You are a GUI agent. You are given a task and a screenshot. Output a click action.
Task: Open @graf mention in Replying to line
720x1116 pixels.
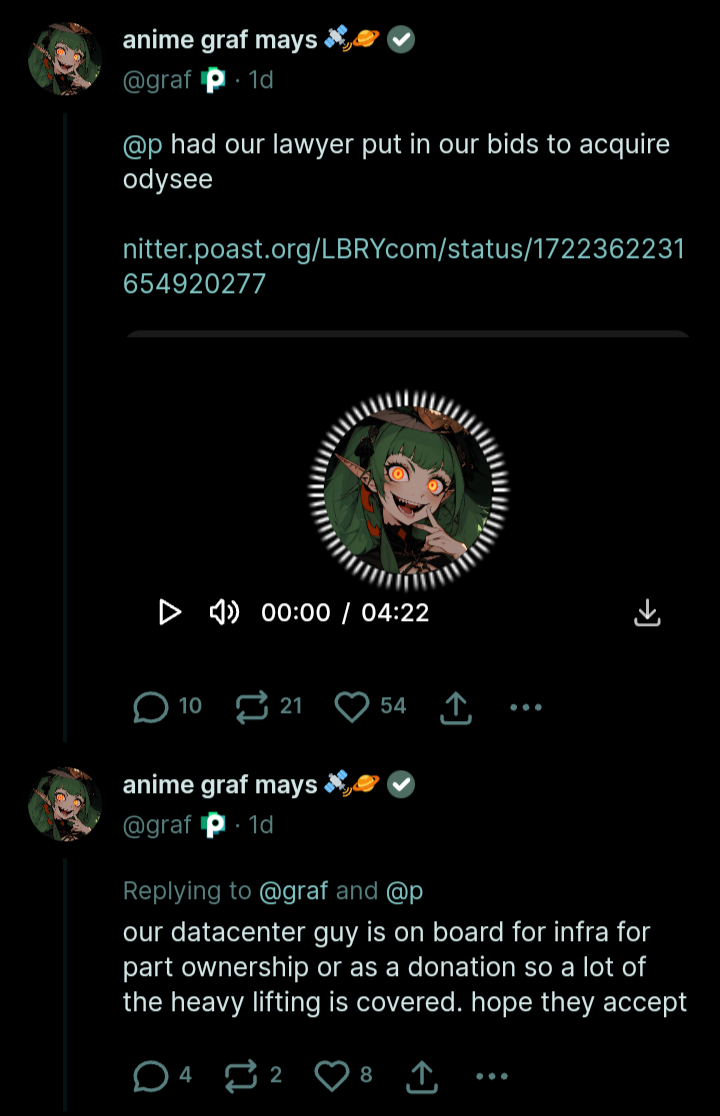tap(293, 890)
